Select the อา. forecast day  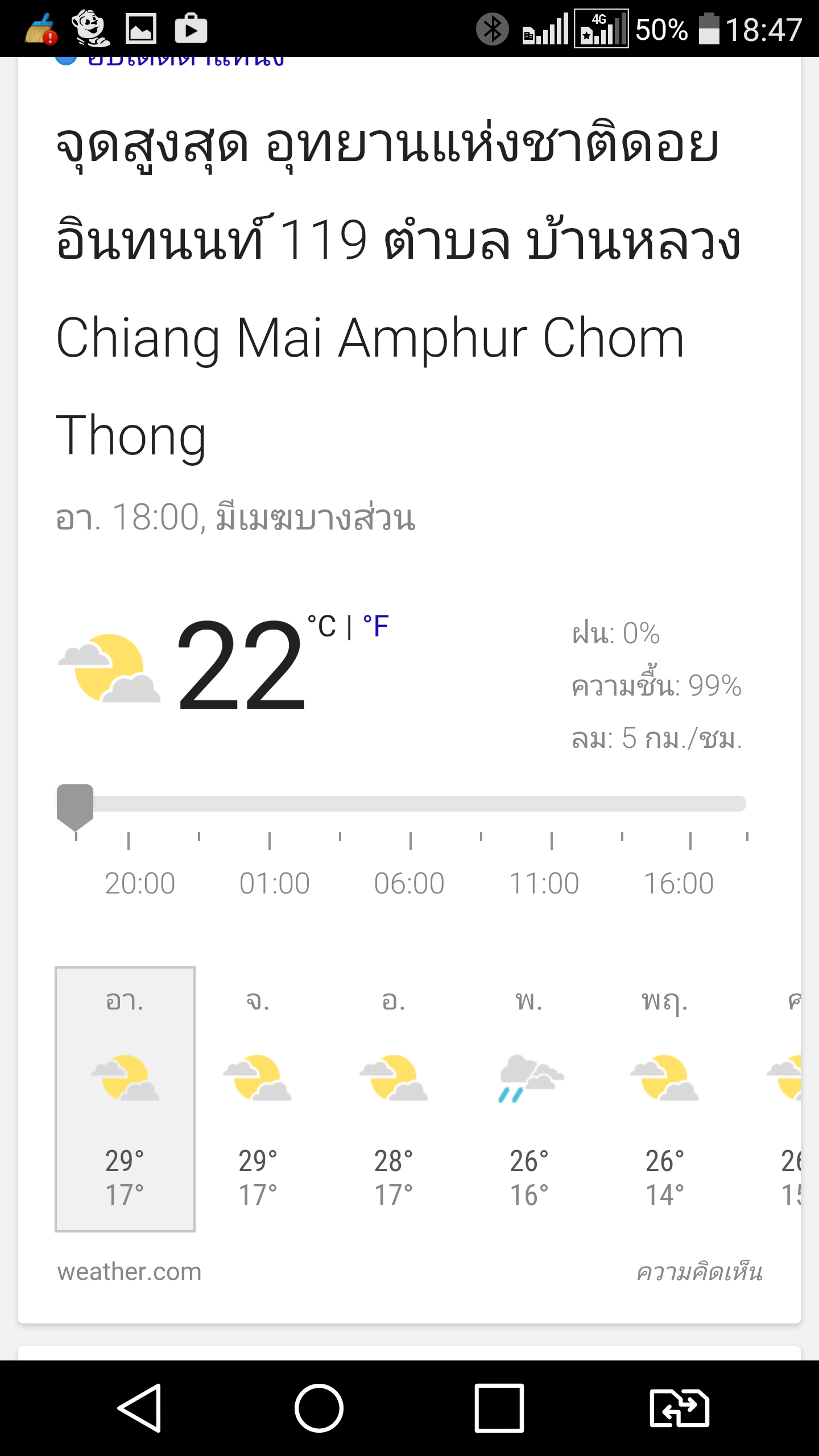click(125, 1099)
